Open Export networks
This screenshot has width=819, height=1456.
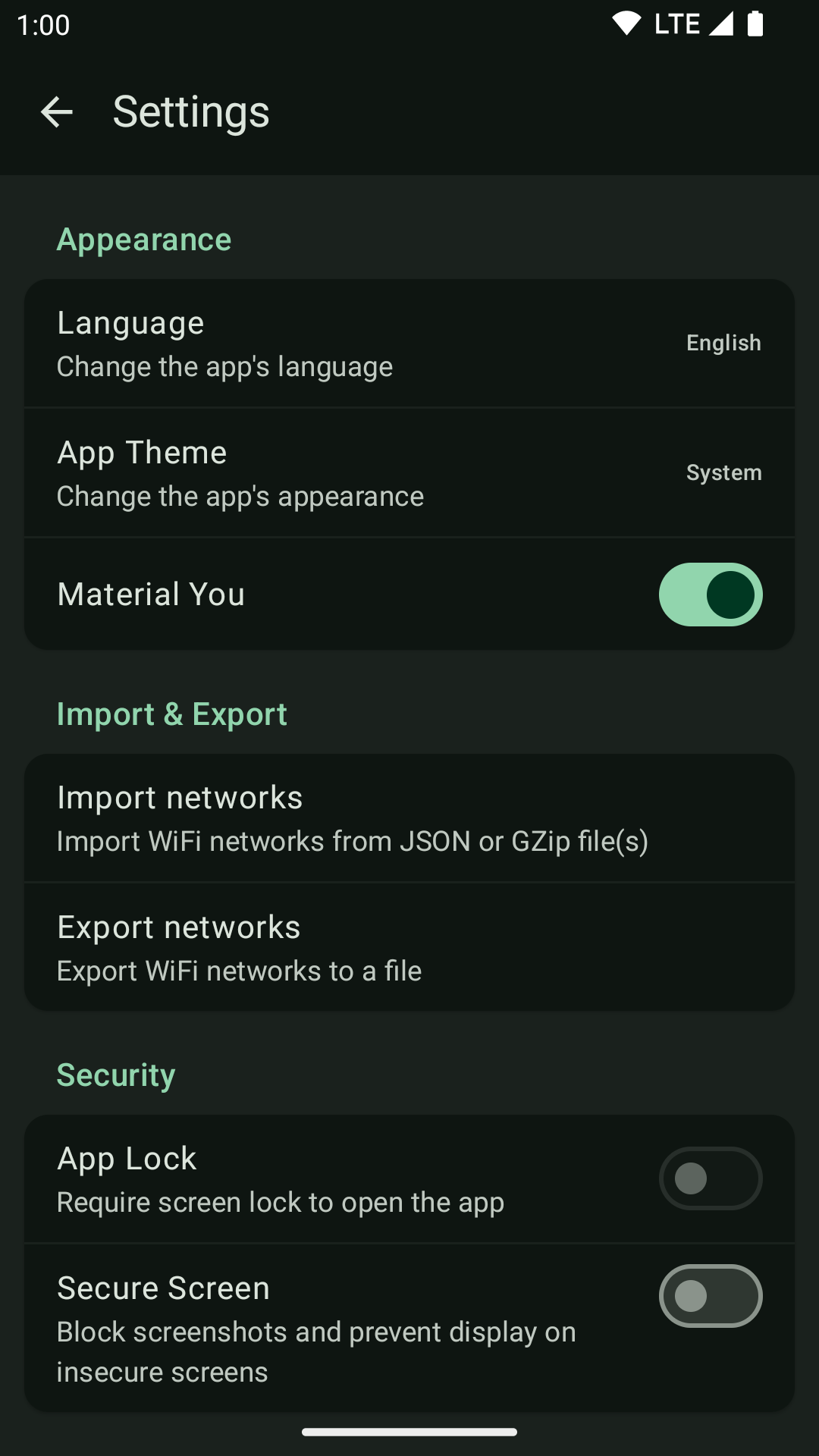click(x=409, y=948)
